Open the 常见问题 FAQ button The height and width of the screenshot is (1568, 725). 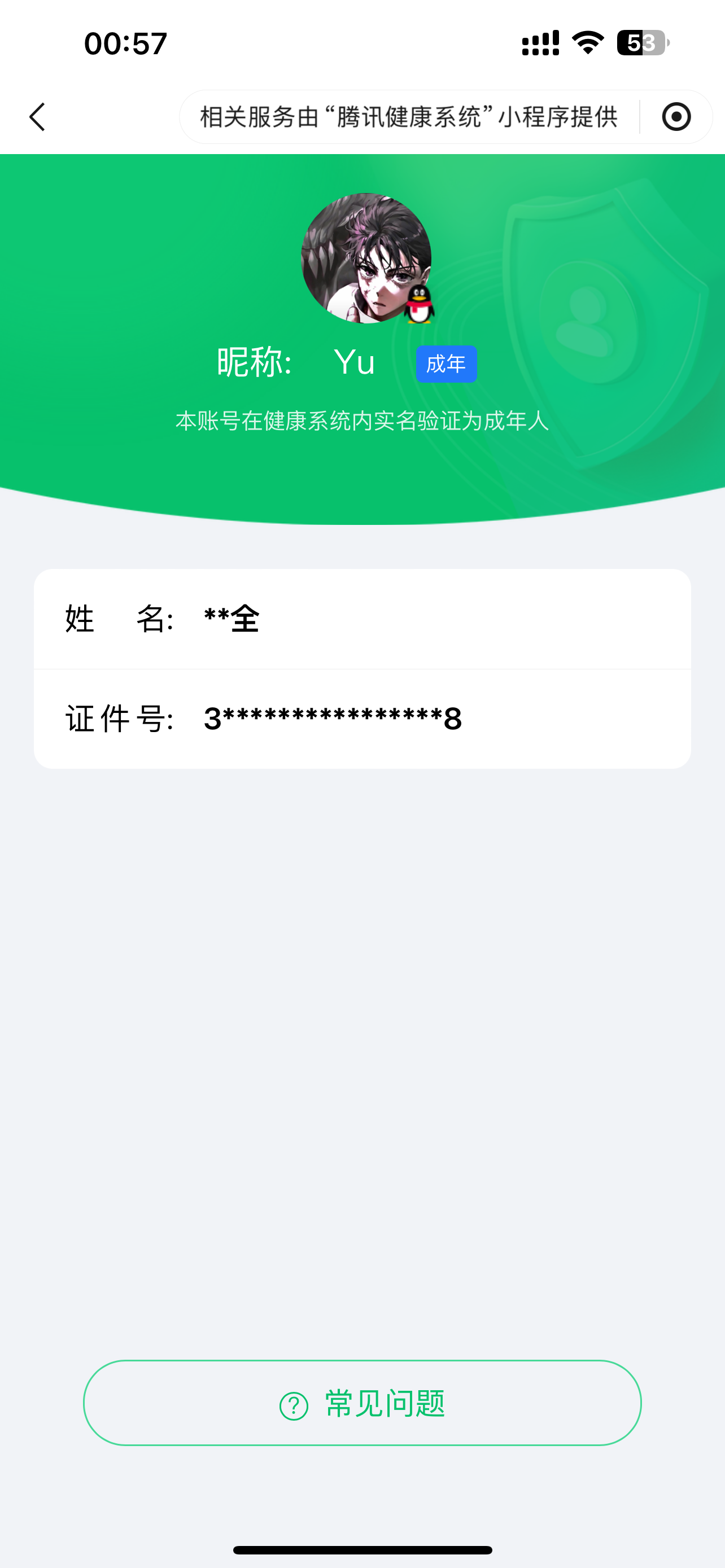(362, 1403)
